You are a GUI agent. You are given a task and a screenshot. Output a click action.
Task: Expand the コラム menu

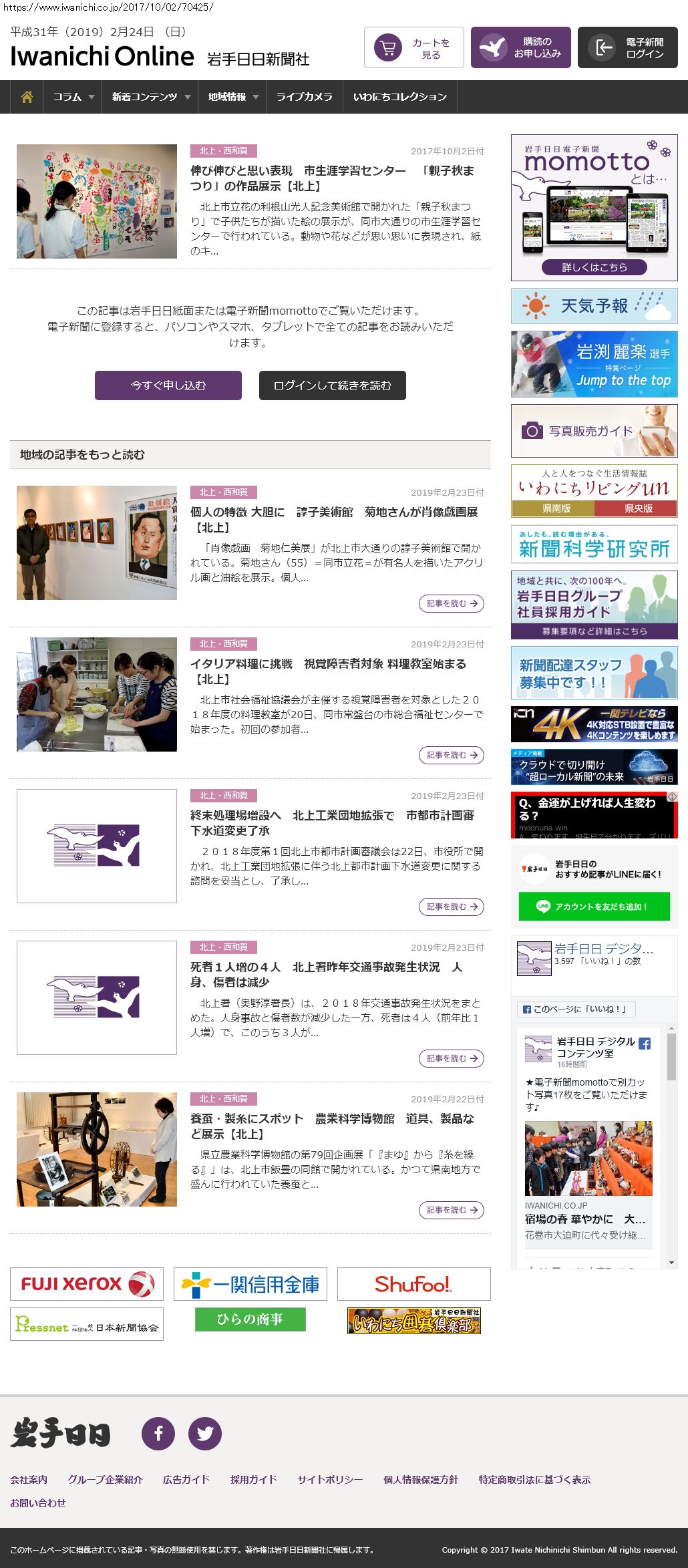pos(73,97)
